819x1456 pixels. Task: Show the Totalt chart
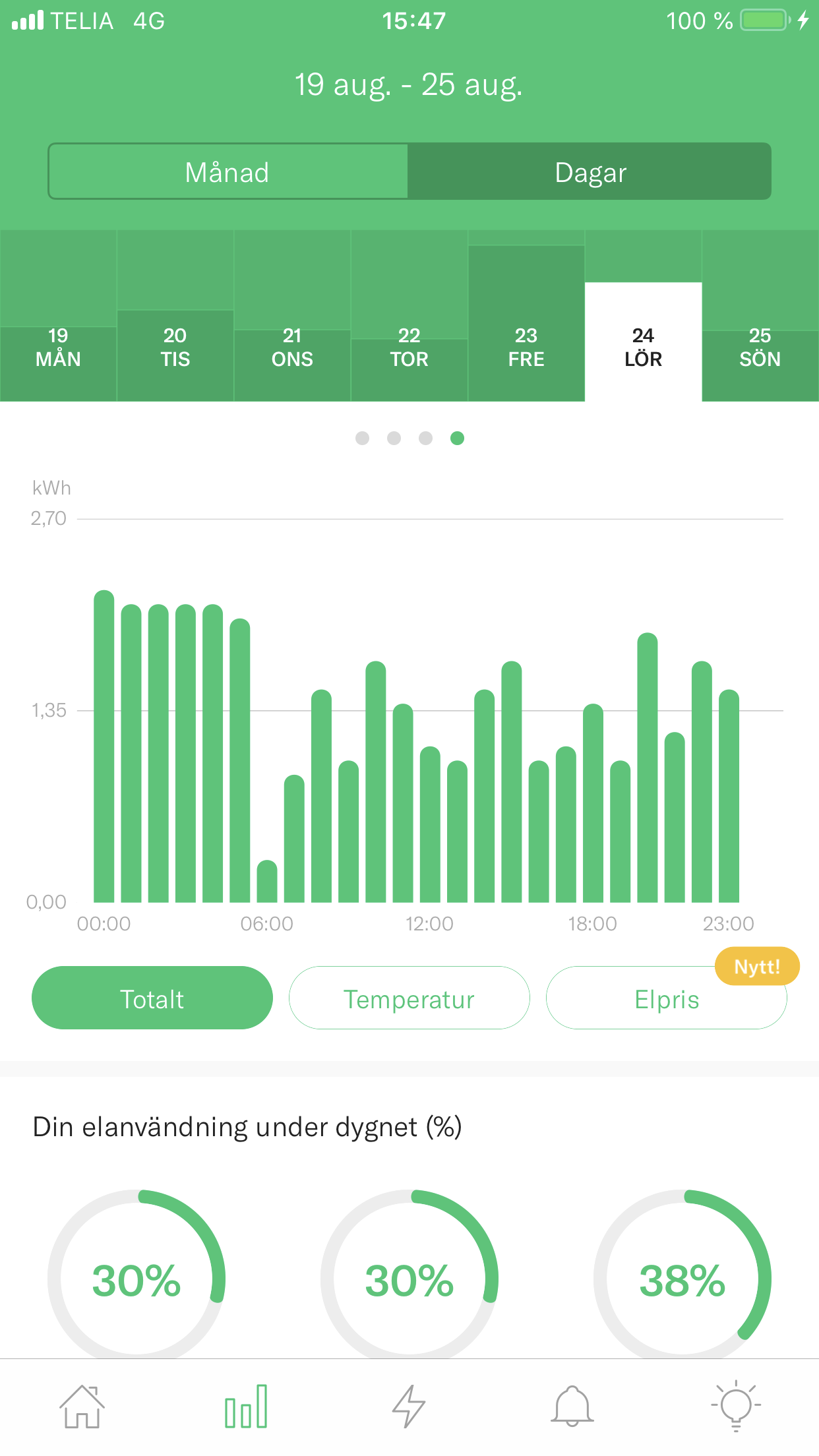(x=152, y=998)
